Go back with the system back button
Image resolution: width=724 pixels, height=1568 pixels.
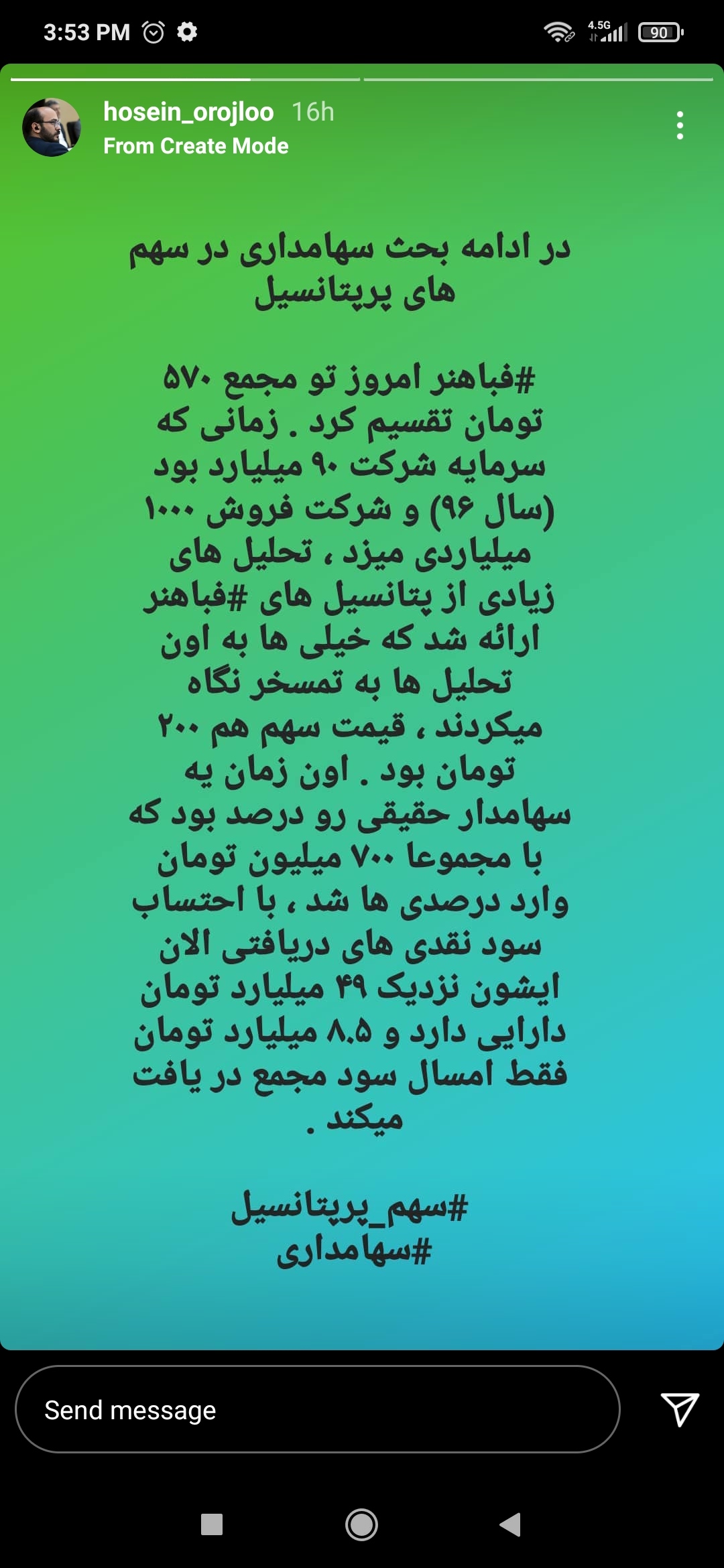[x=511, y=1524]
